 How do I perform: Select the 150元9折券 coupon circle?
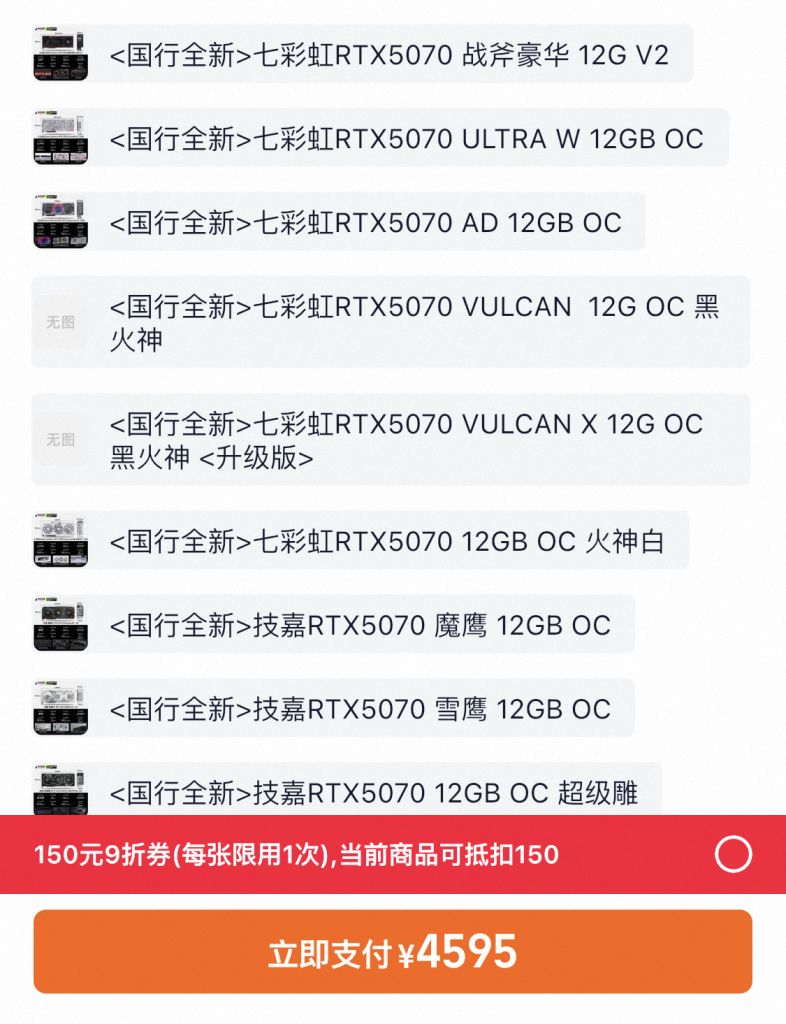click(x=731, y=854)
